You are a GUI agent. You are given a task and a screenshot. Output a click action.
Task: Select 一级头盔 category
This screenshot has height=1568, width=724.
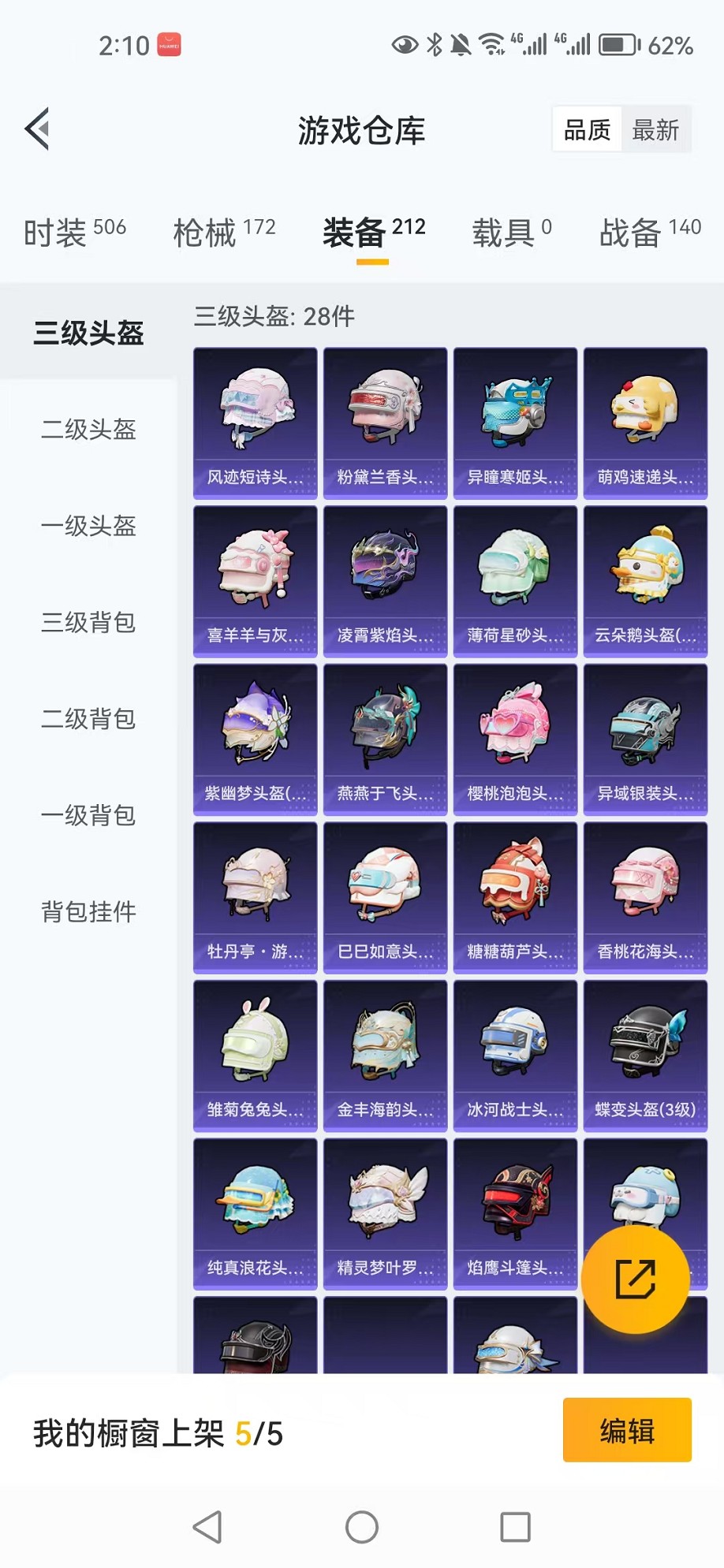pyautogui.click(x=88, y=526)
